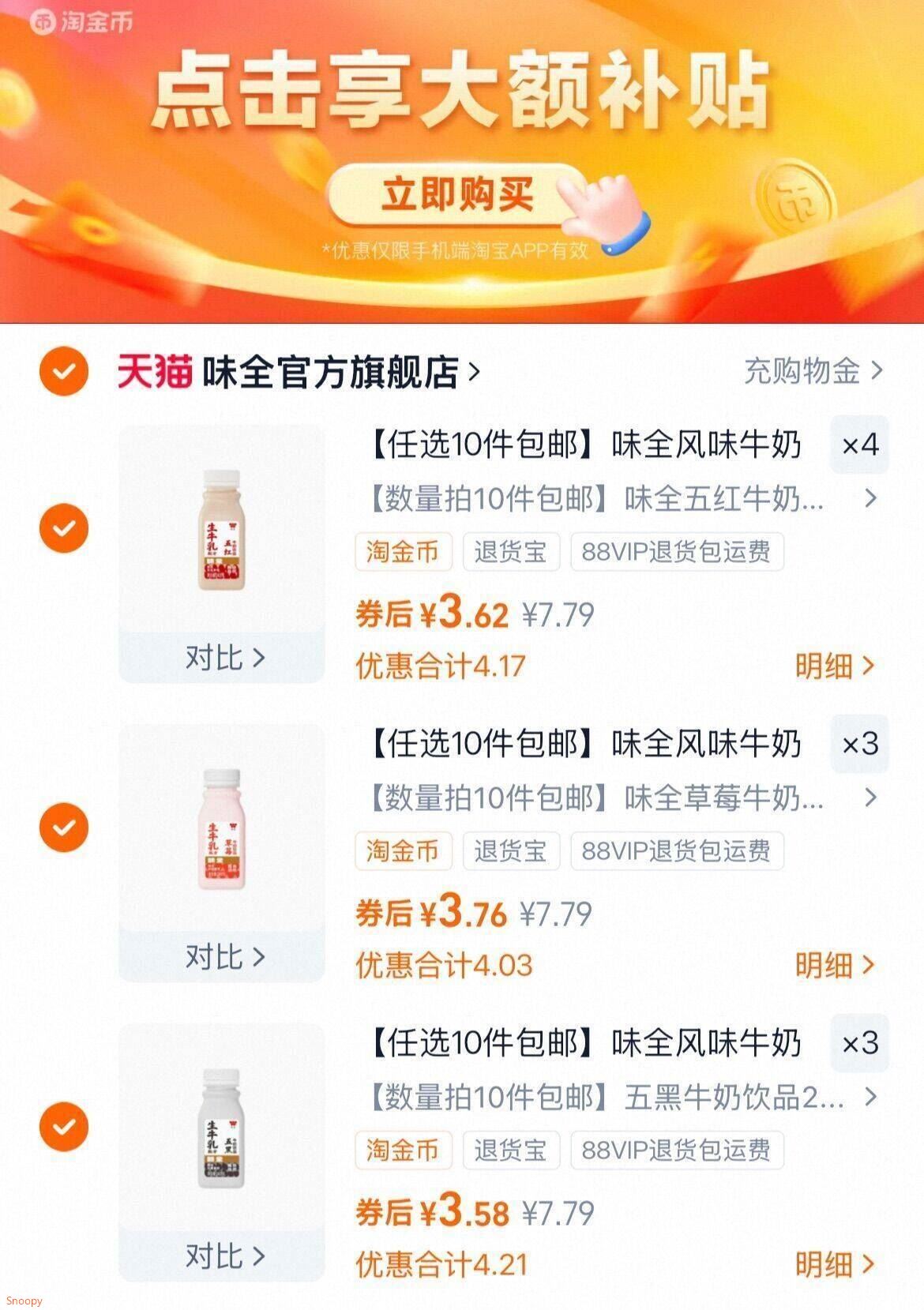Screen dimensions: 924x1310
Task: Open 对比 for 五黑牛奶饮品
Action: 223,1256
